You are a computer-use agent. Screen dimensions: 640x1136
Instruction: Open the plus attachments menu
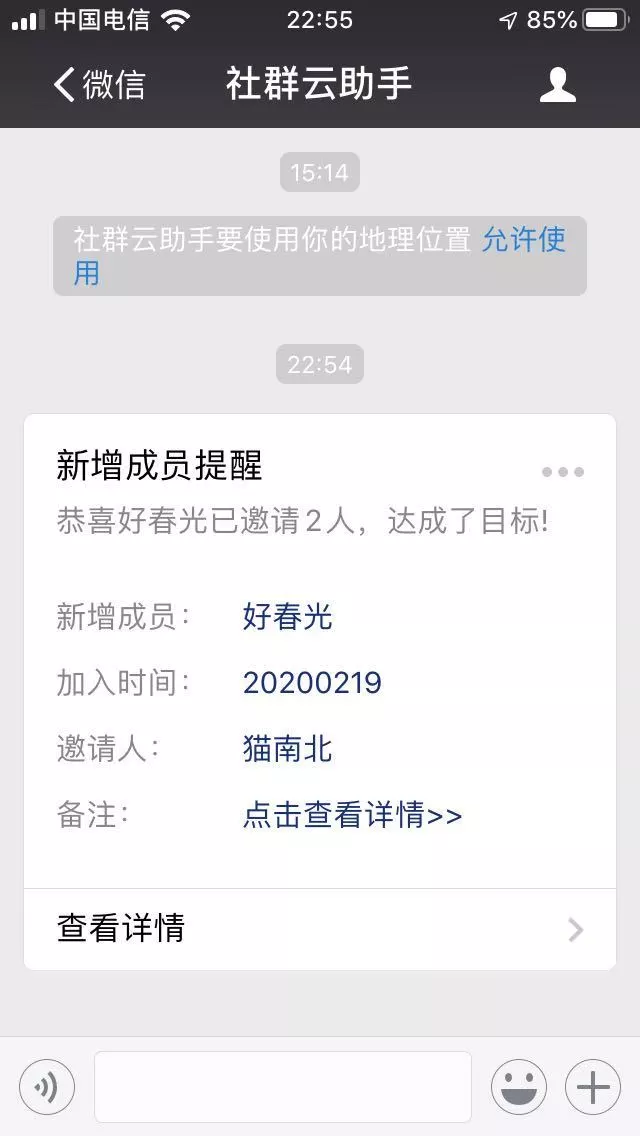pos(593,1087)
